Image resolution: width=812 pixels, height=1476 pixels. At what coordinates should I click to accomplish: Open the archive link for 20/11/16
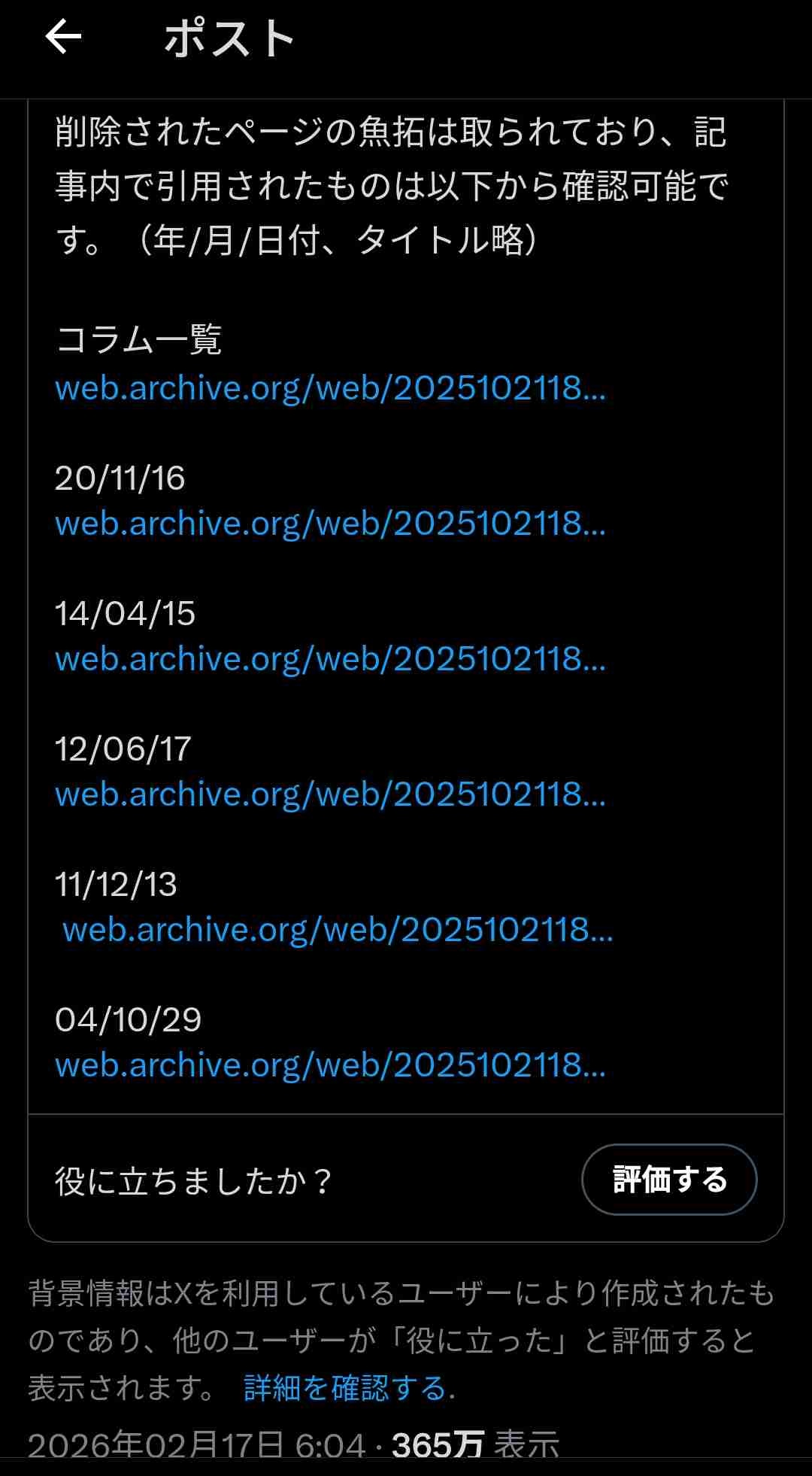(330, 524)
